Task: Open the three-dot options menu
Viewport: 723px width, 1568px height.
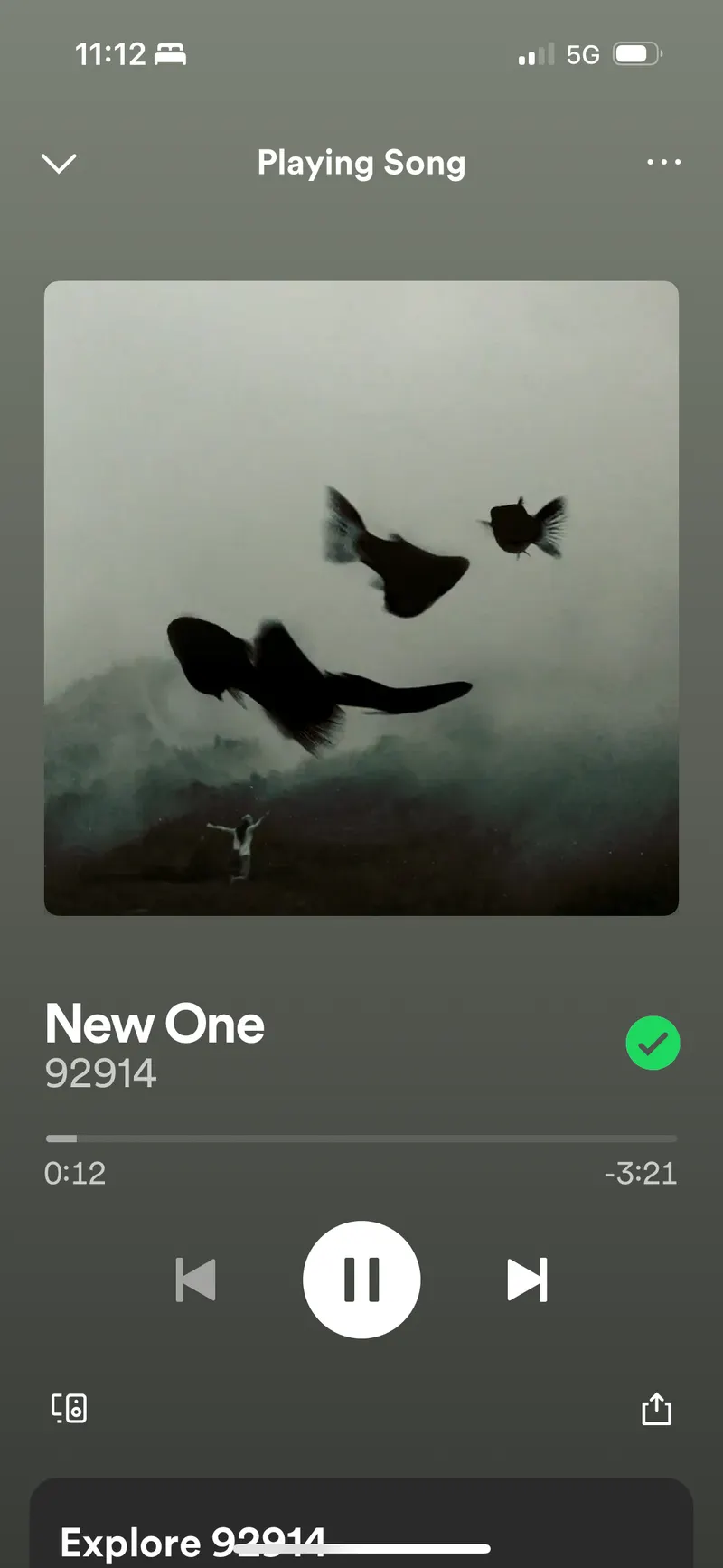Action: coord(663,163)
